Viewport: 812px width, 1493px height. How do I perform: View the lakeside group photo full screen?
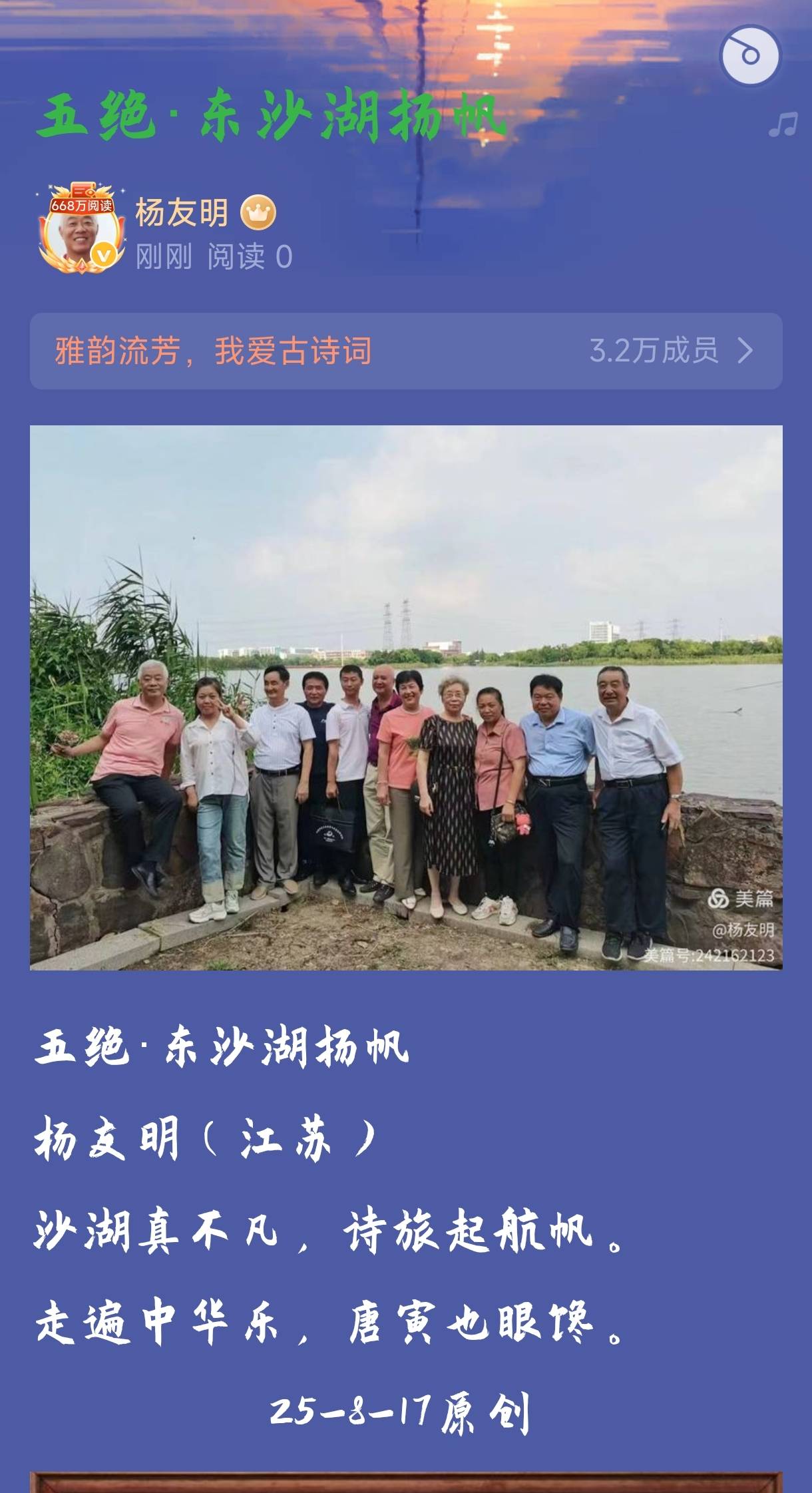[x=405, y=697]
